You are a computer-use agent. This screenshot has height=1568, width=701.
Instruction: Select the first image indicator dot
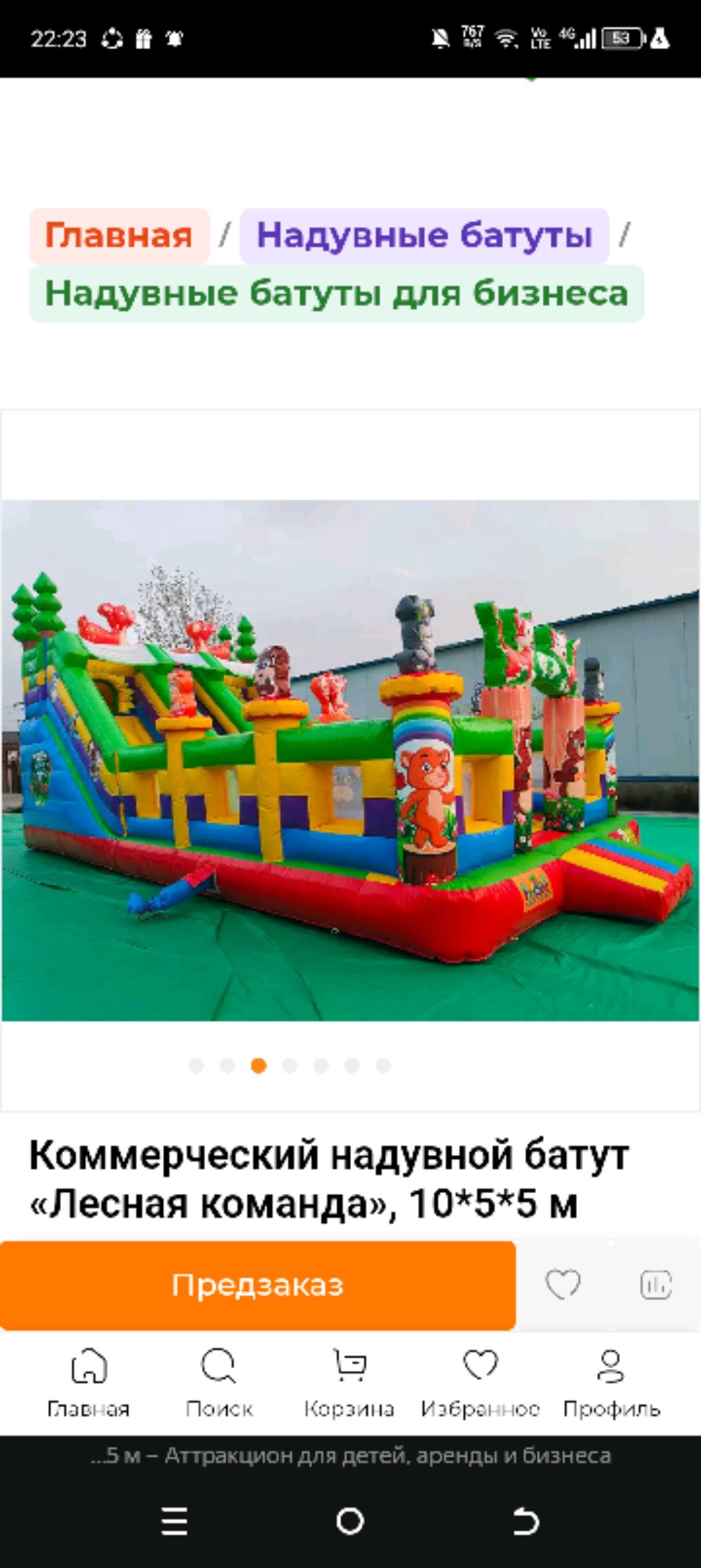(196, 1066)
